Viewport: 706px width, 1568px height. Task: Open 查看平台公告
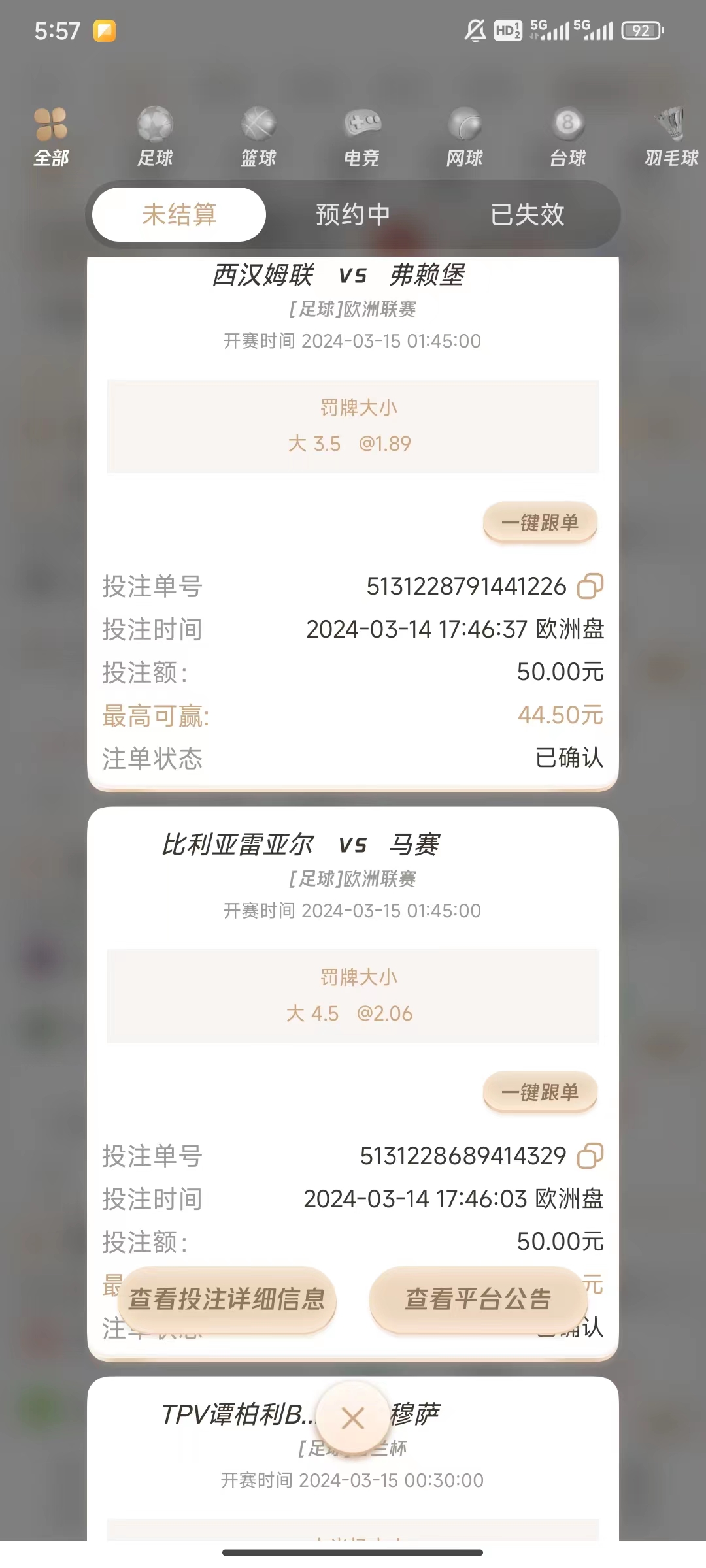coord(479,1299)
